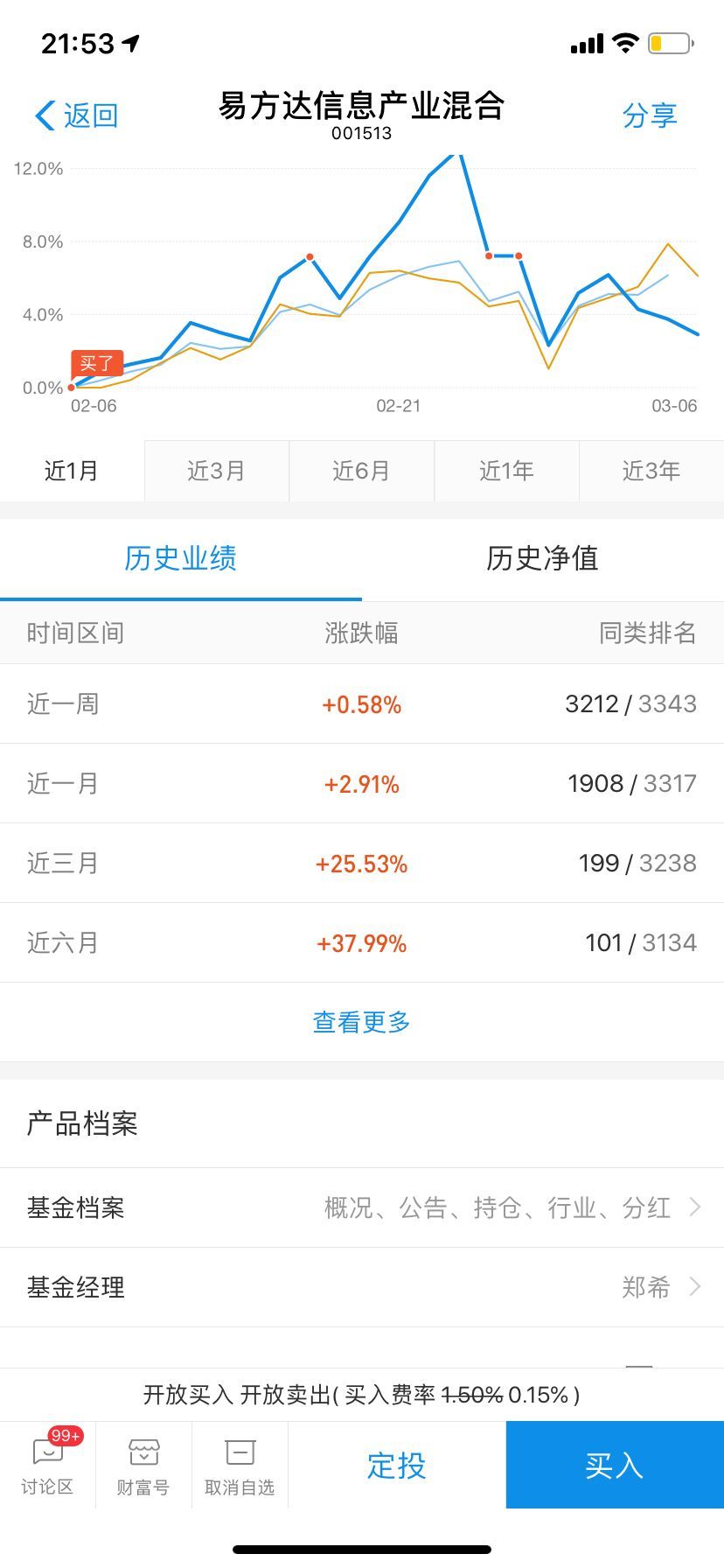Tap the 买了 purchase marker on the chart
Viewport: 724px width, 1568px height.
click(97, 363)
